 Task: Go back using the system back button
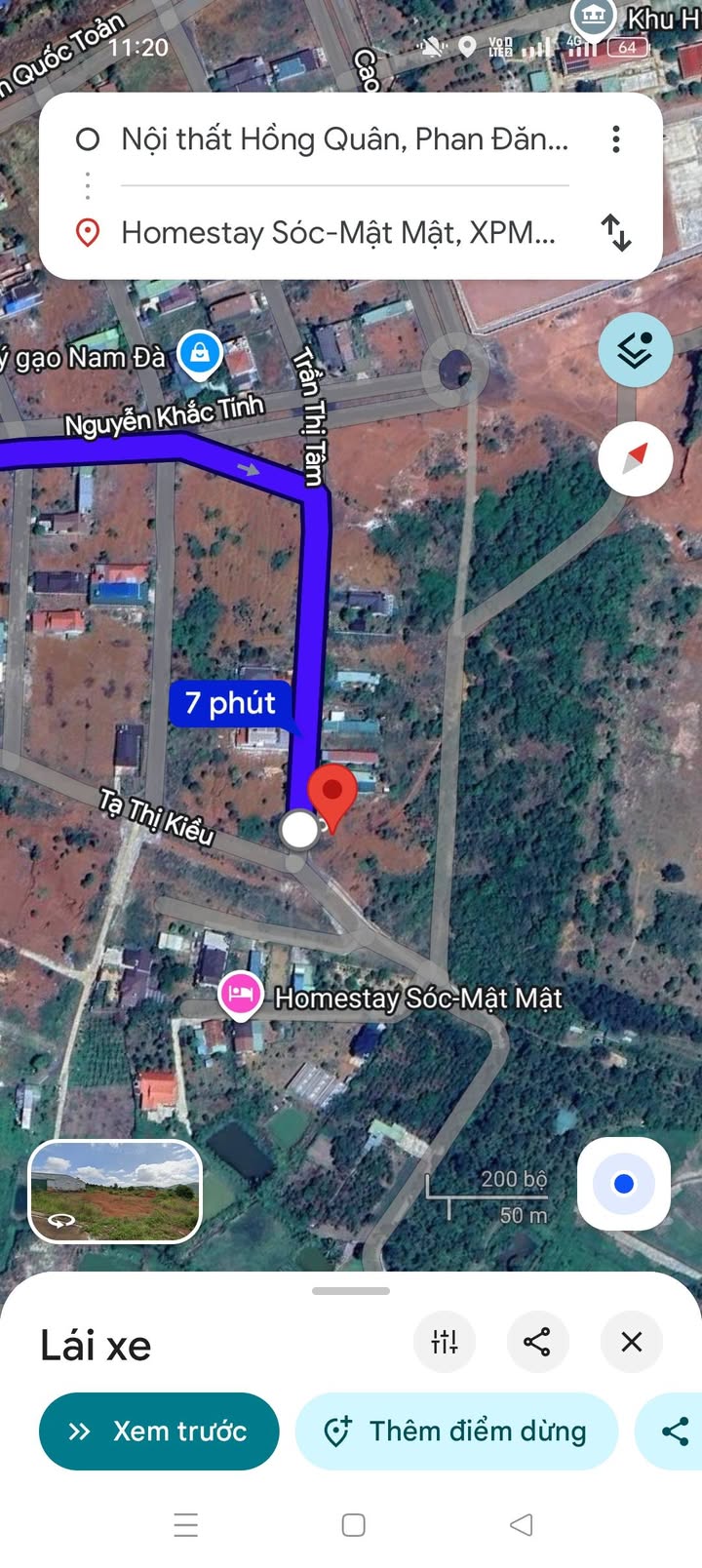pos(522,1524)
